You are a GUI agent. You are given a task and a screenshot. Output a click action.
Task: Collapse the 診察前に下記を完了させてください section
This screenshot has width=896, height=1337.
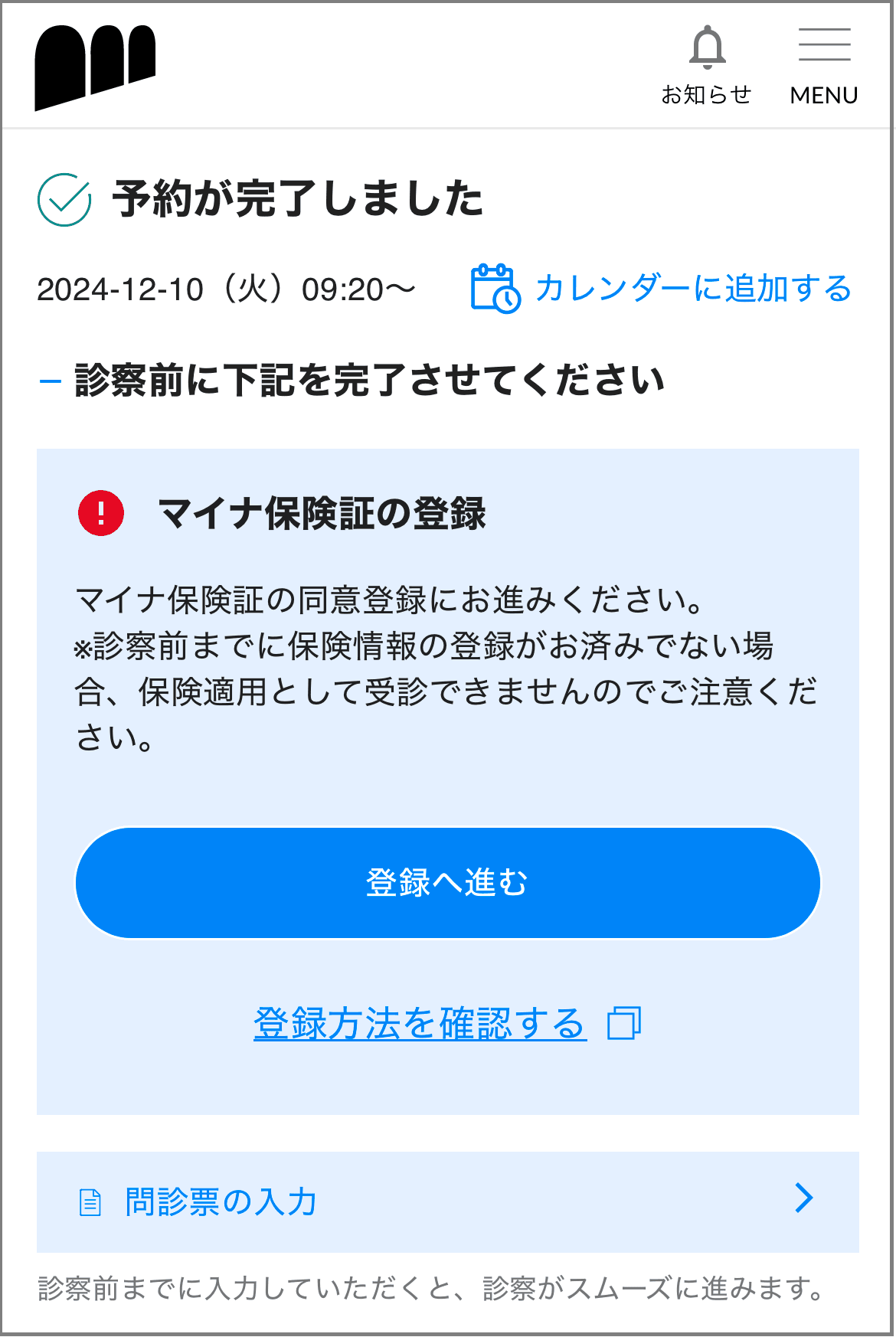51,381
